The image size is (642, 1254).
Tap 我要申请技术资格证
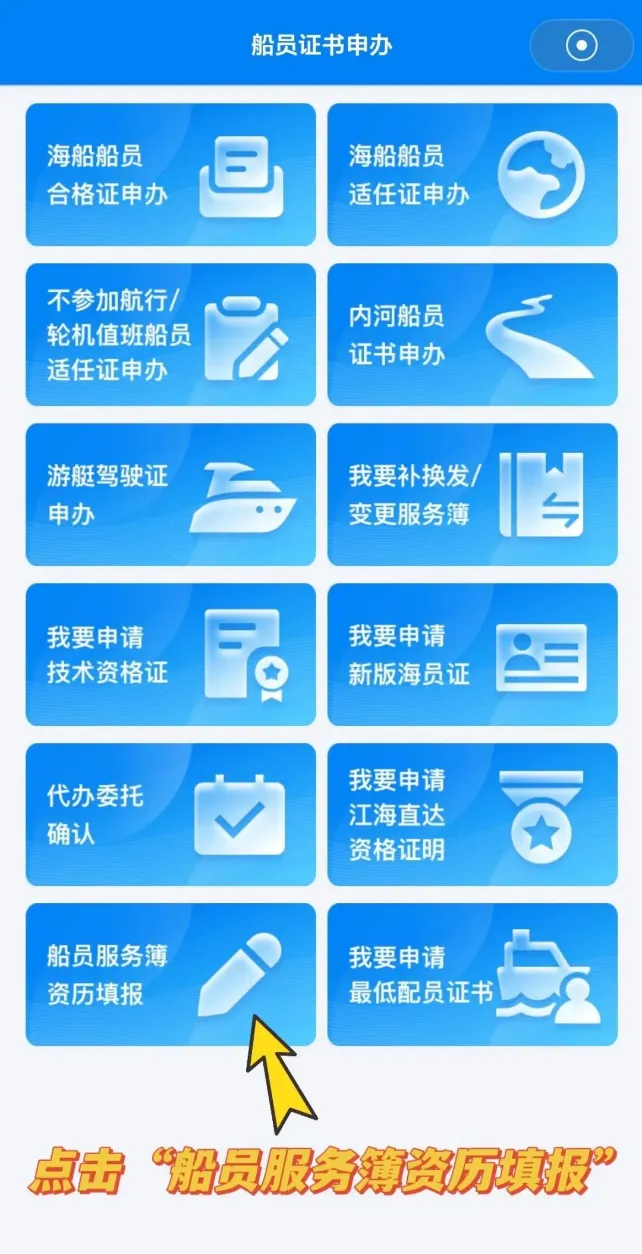(x=170, y=654)
